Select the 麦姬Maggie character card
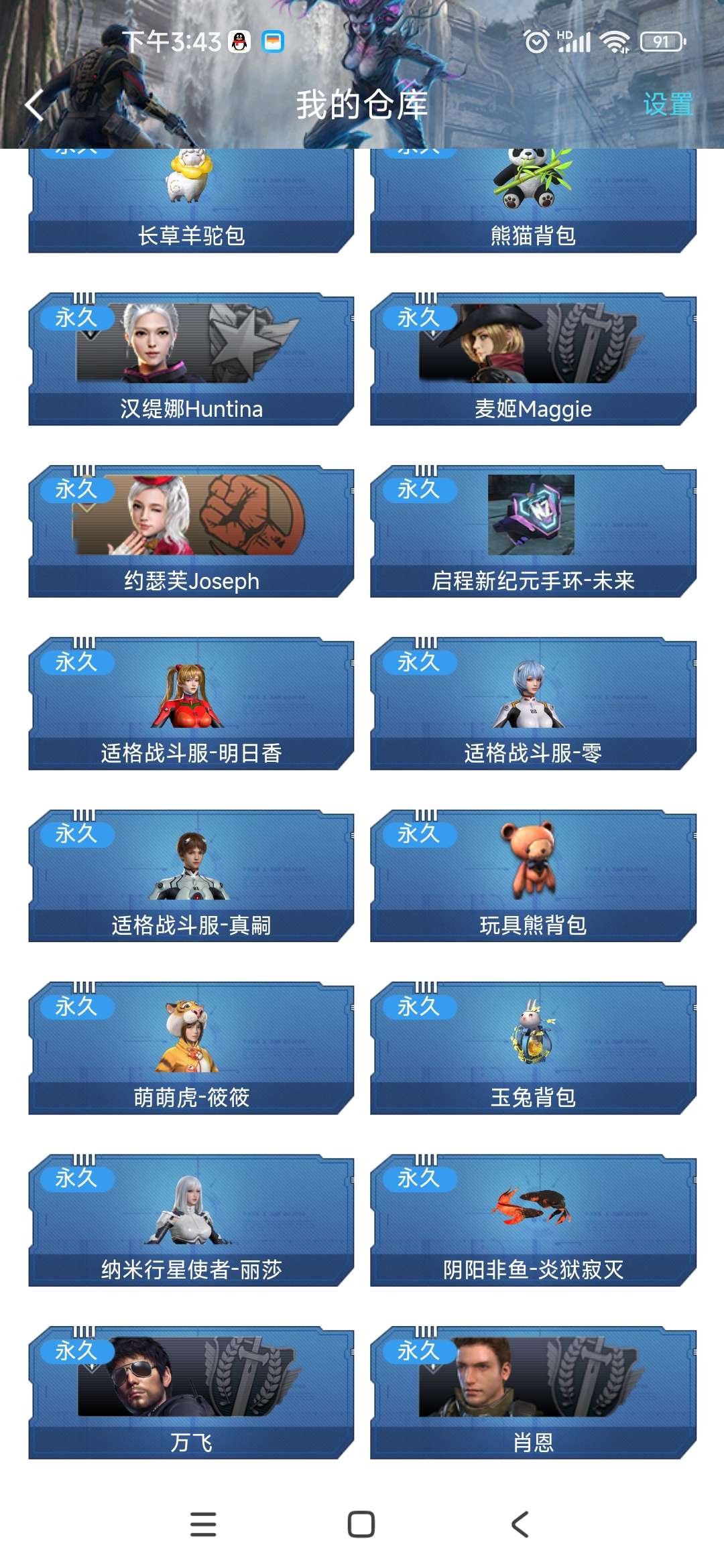The height and width of the screenshot is (1568, 724). 533,359
